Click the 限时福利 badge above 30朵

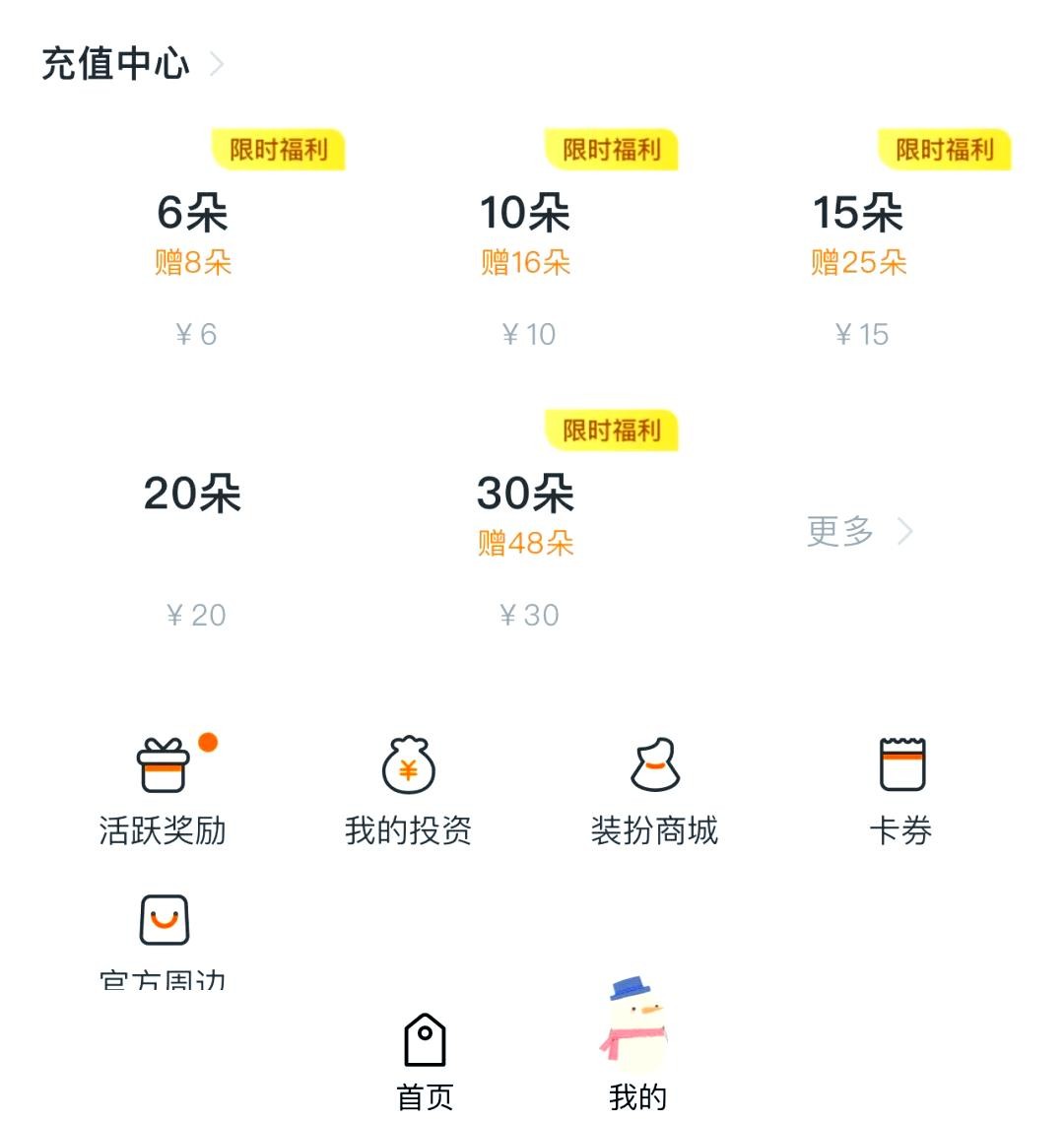coord(612,429)
